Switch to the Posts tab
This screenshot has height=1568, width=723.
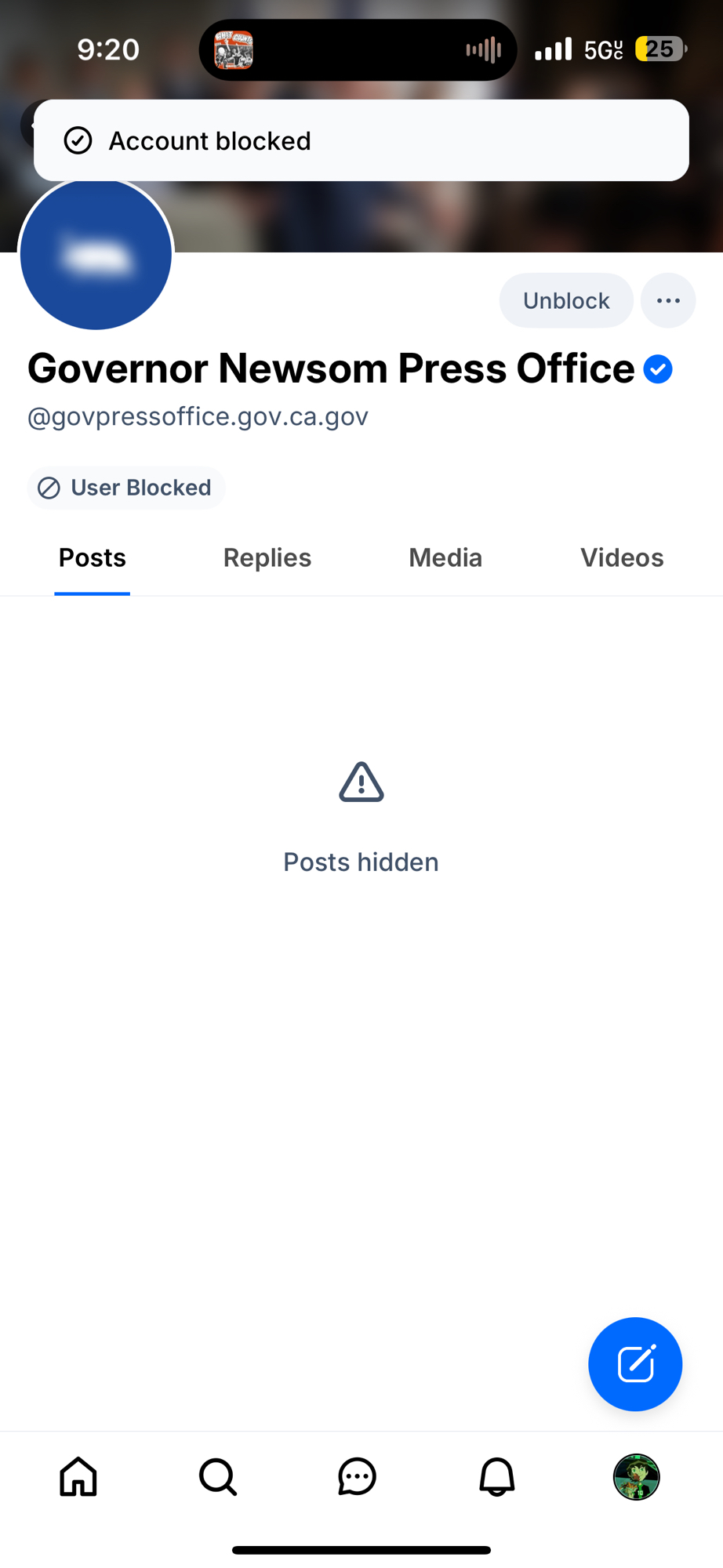click(x=92, y=558)
